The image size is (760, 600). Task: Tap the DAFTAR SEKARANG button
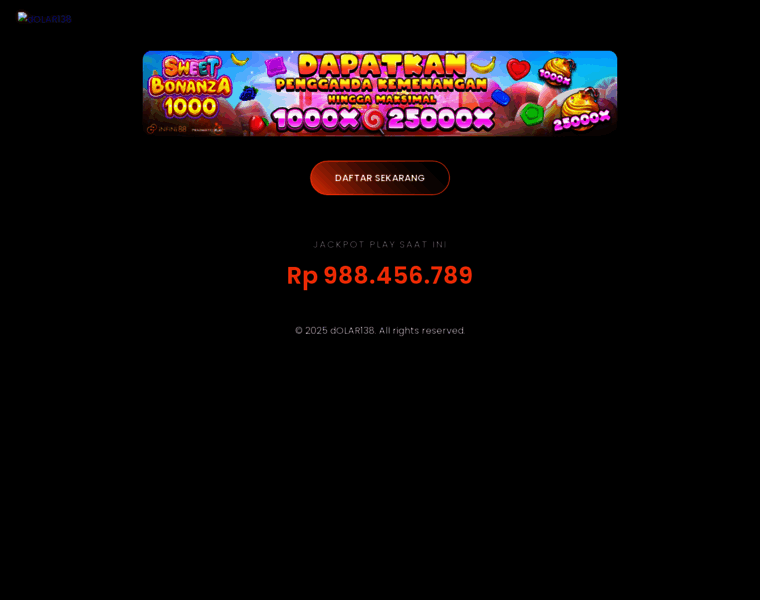tap(379, 178)
